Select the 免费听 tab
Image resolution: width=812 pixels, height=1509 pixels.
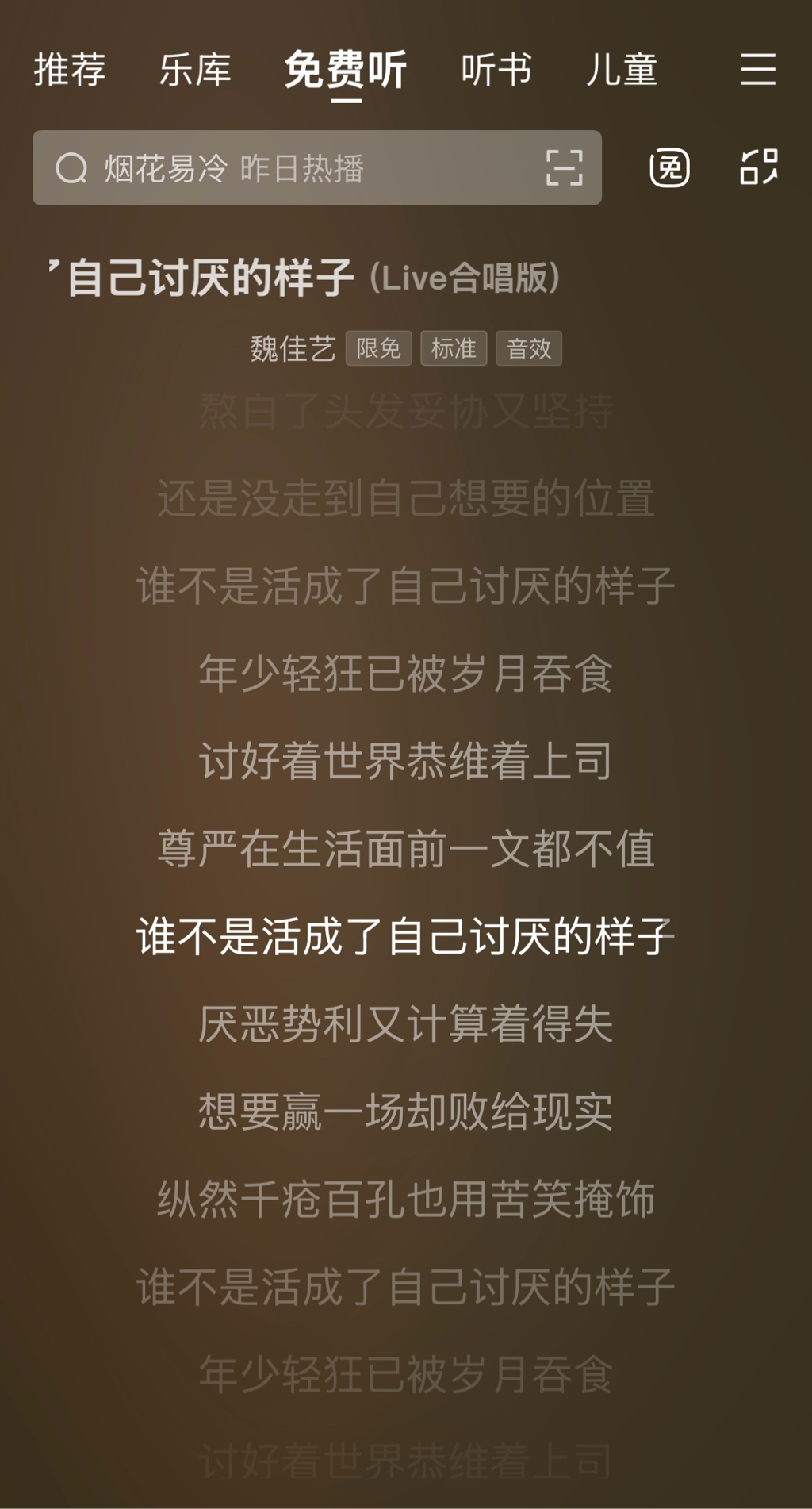[x=346, y=70]
